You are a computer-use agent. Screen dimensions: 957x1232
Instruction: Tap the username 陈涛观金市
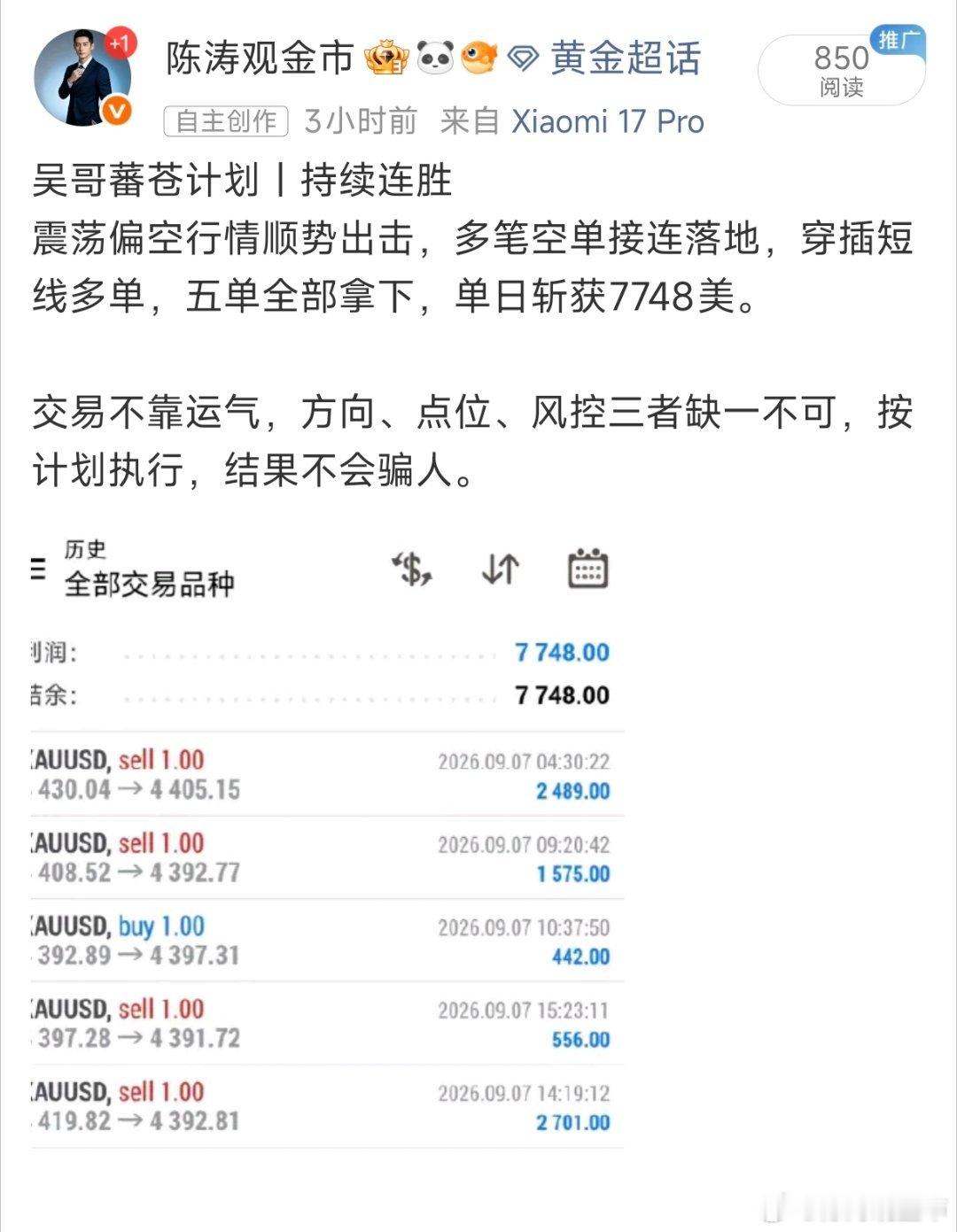pos(261,58)
